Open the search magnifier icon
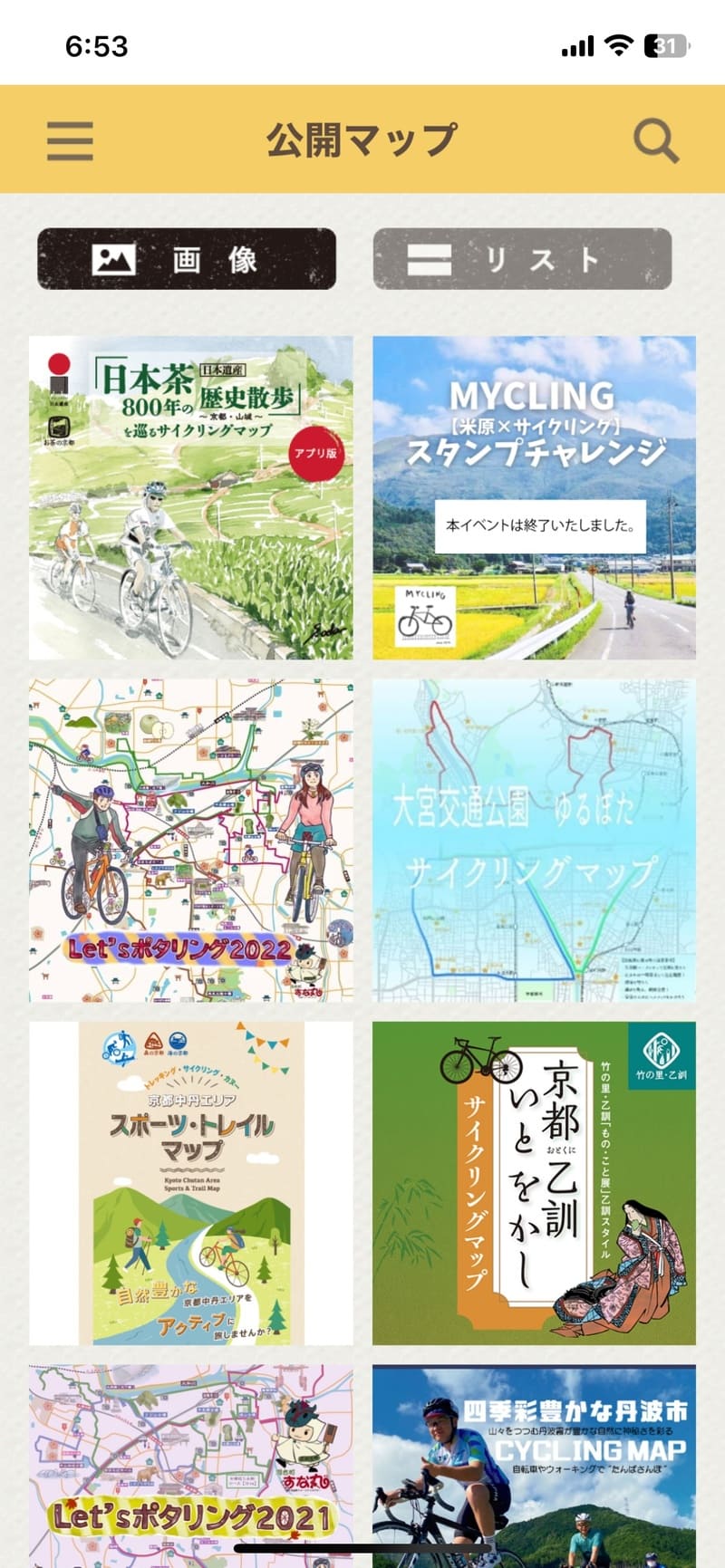725x1568 pixels. (x=655, y=140)
